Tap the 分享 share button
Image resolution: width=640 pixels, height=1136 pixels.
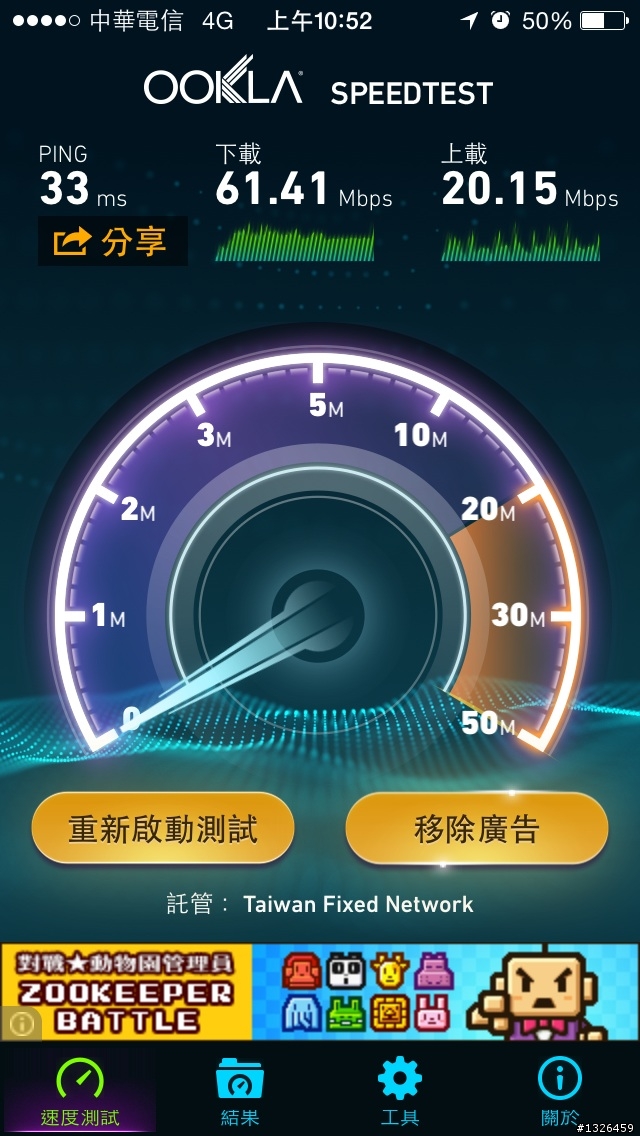(112, 241)
